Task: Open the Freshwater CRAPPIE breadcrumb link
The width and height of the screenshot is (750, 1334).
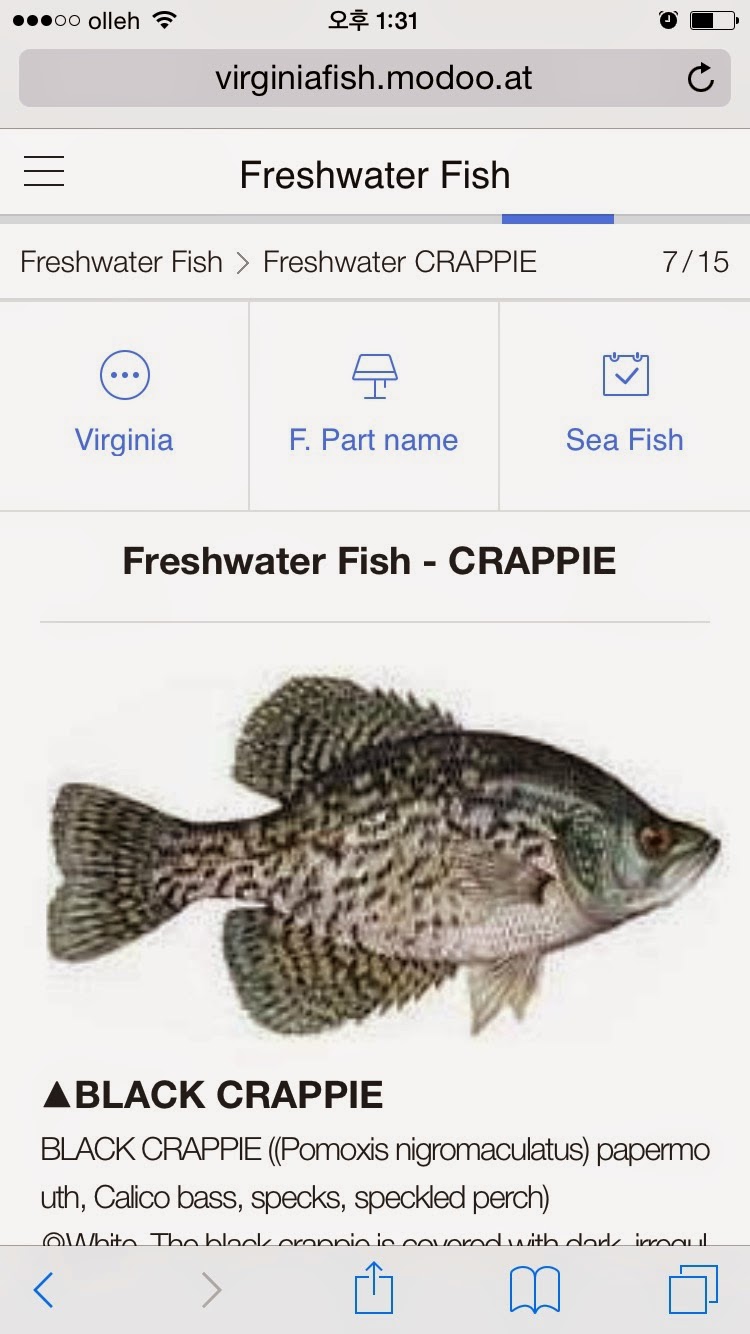Action: 398,262
